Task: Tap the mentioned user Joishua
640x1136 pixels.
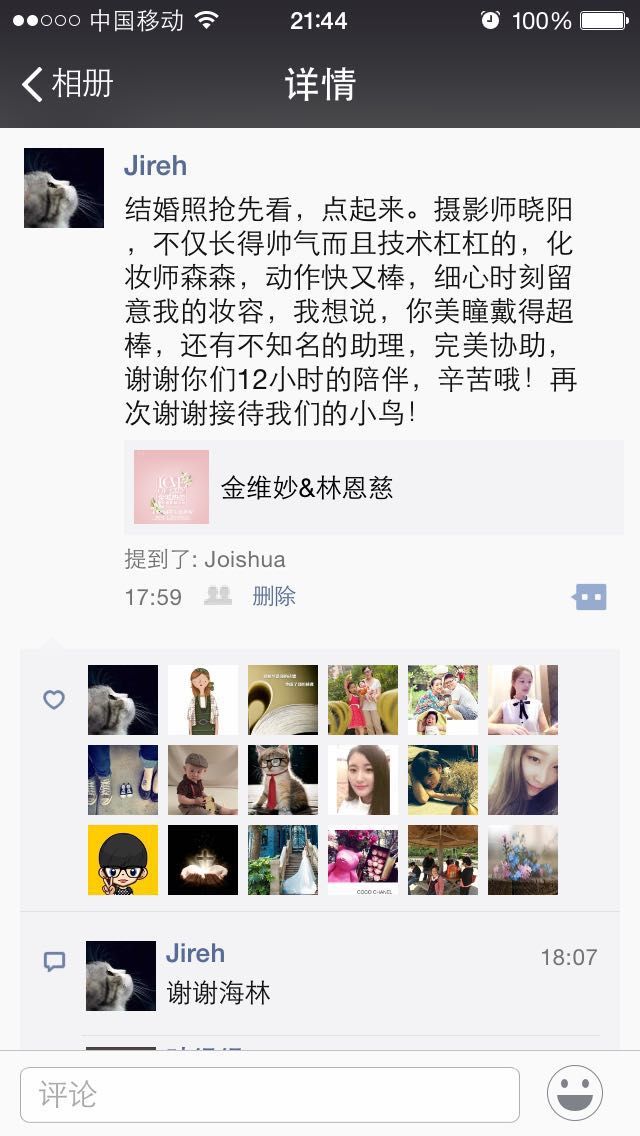Action: pyautogui.click(x=245, y=559)
